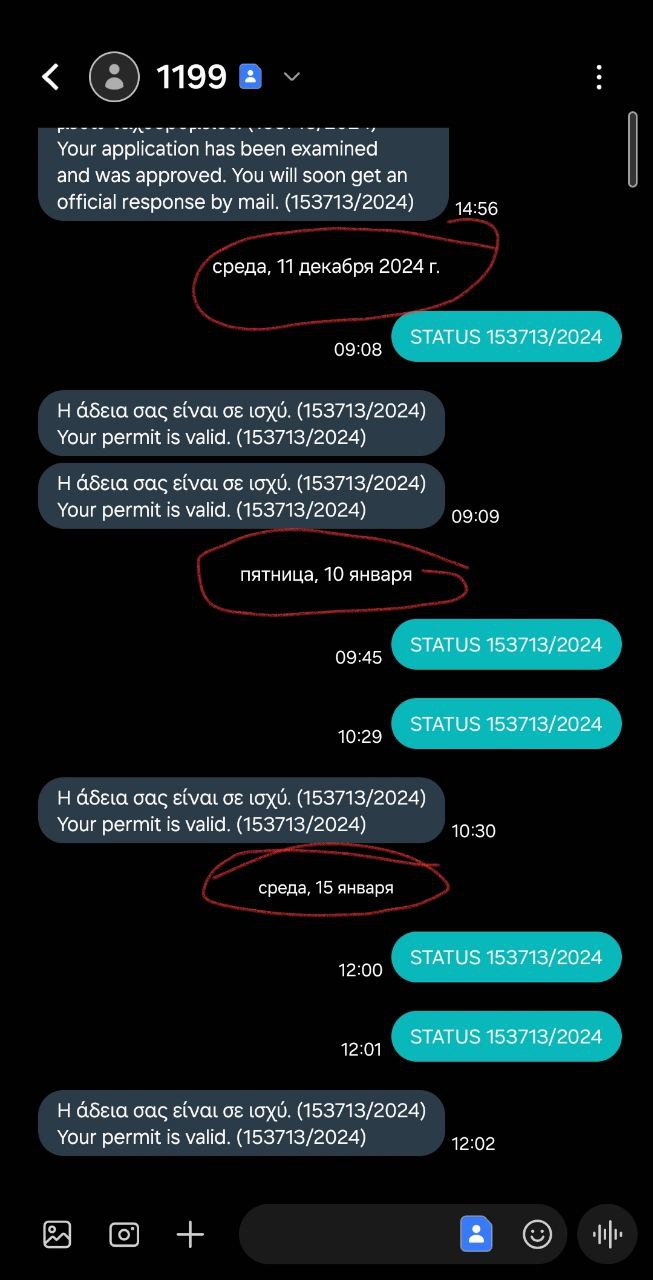
Task: Open the 1199 contact avatar
Action: coord(114,77)
